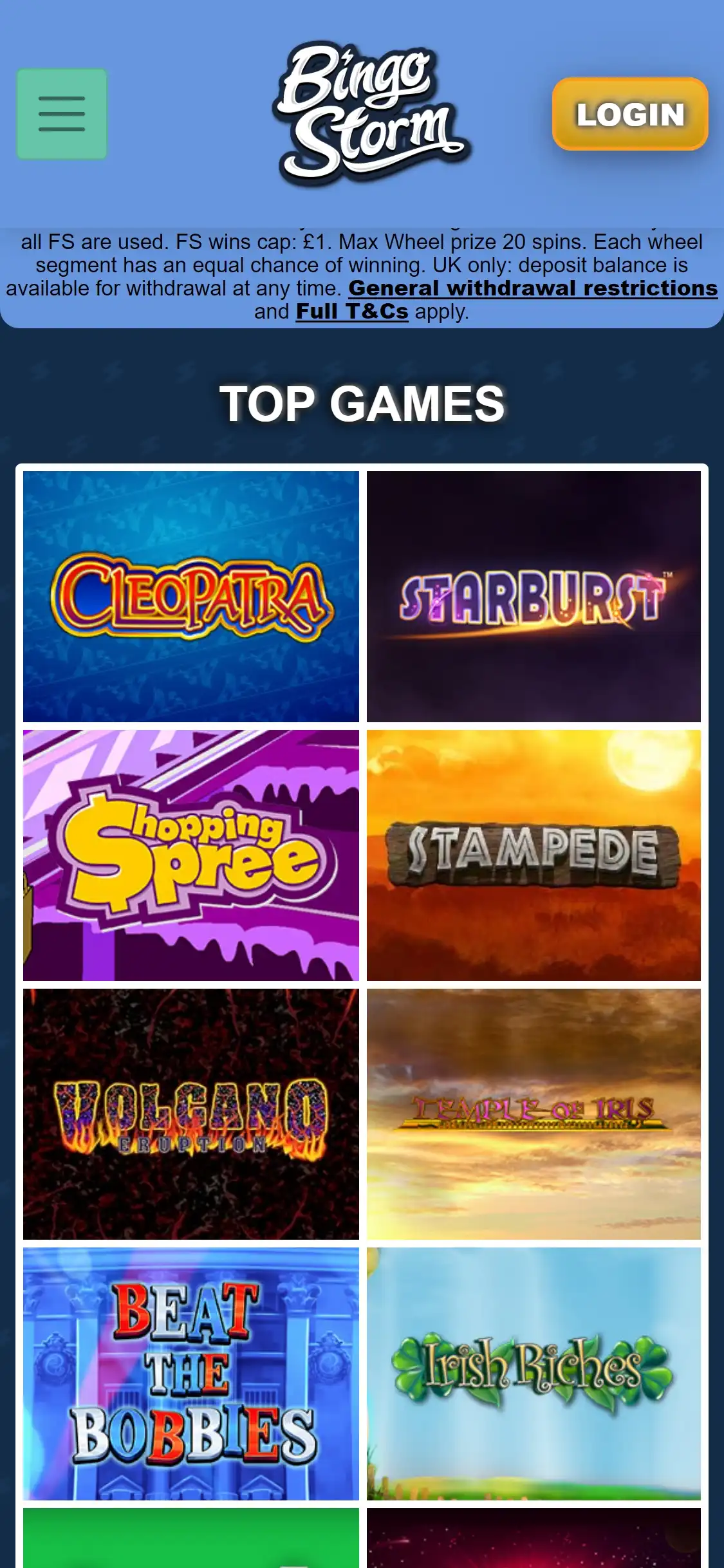Select the Shopping Spree game
Screen dimensions: 724x1568
click(191, 855)
